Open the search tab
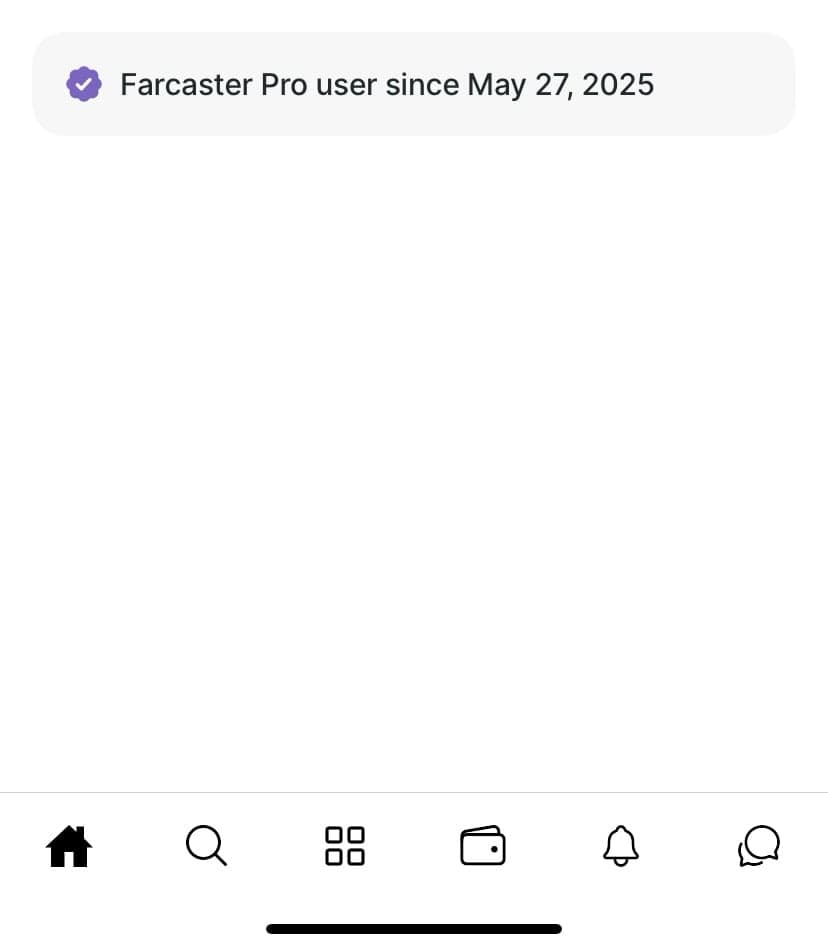Viewport: 828px width, 950px height. tap(207, 846)
